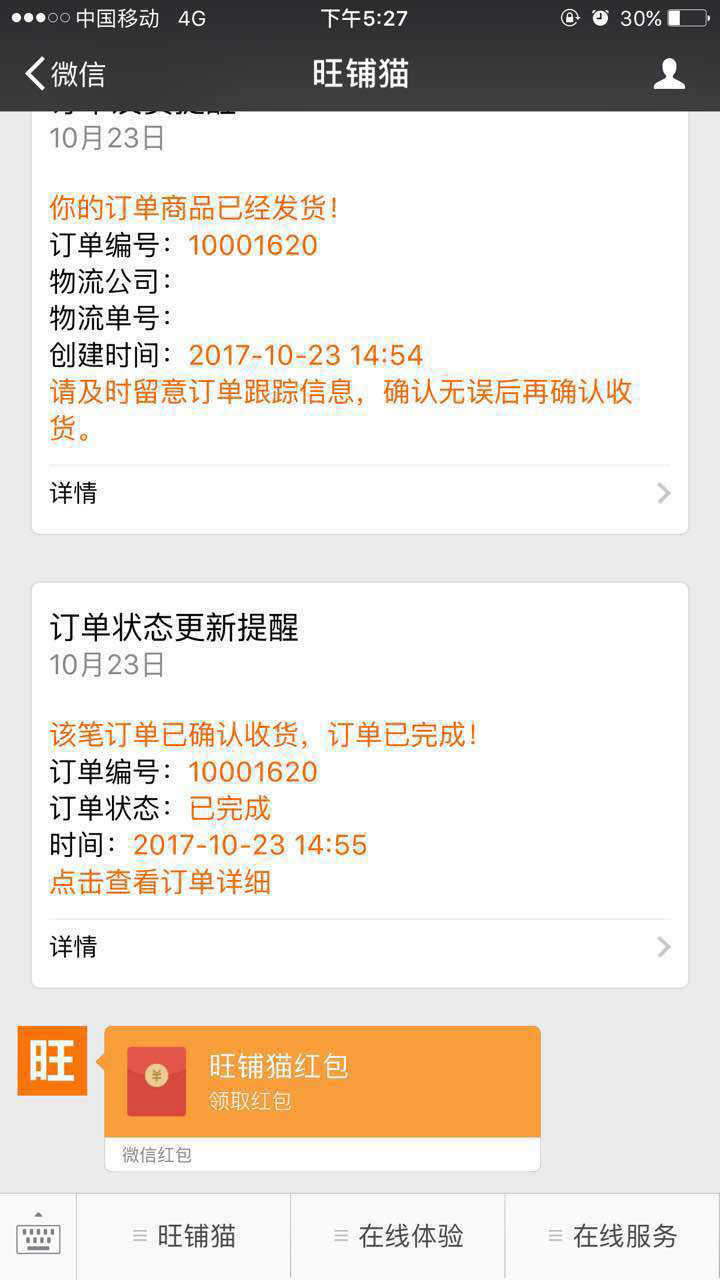Tap the 旺 account avatar

tap(52, 1061)
